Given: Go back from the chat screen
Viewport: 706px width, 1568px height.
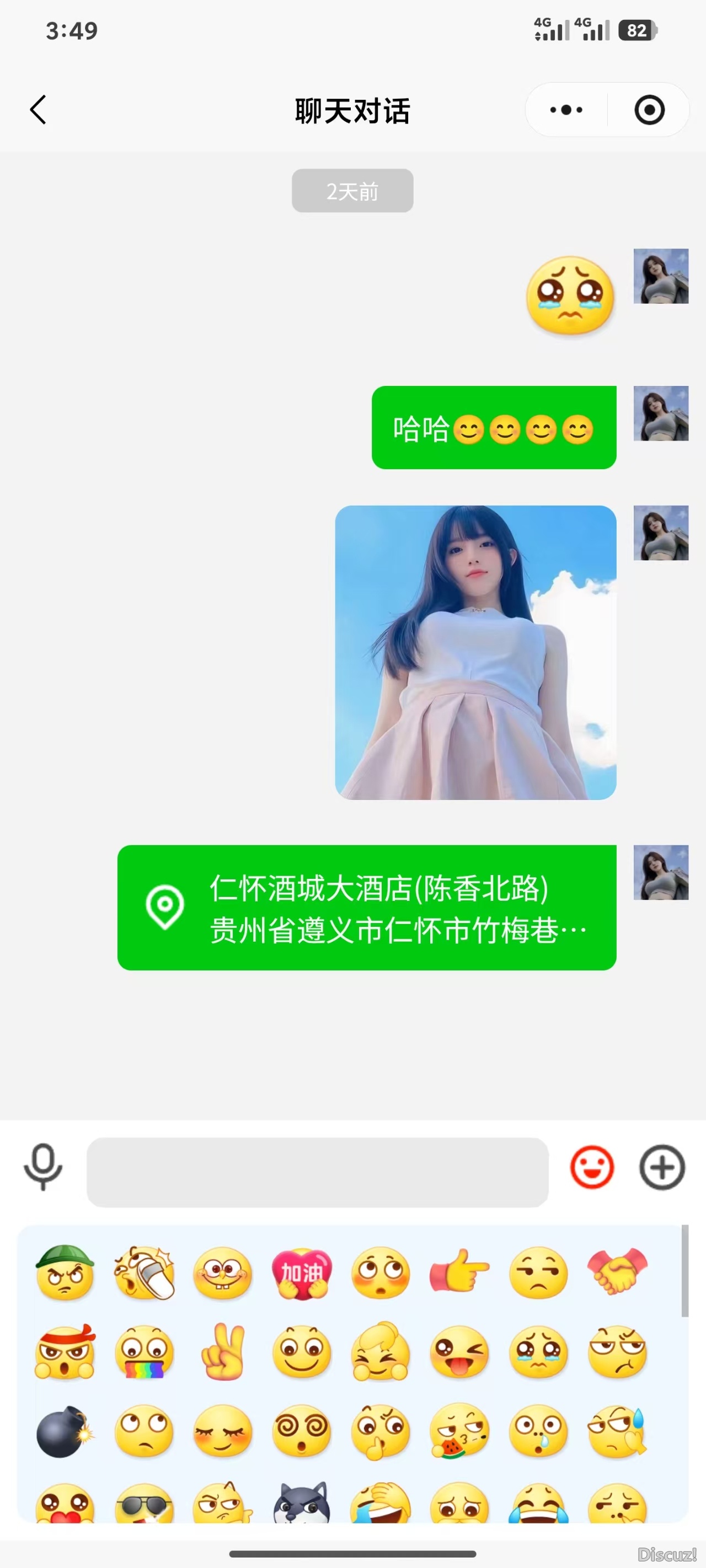Looking at the screenshot, I should click(x=39, y=110).
